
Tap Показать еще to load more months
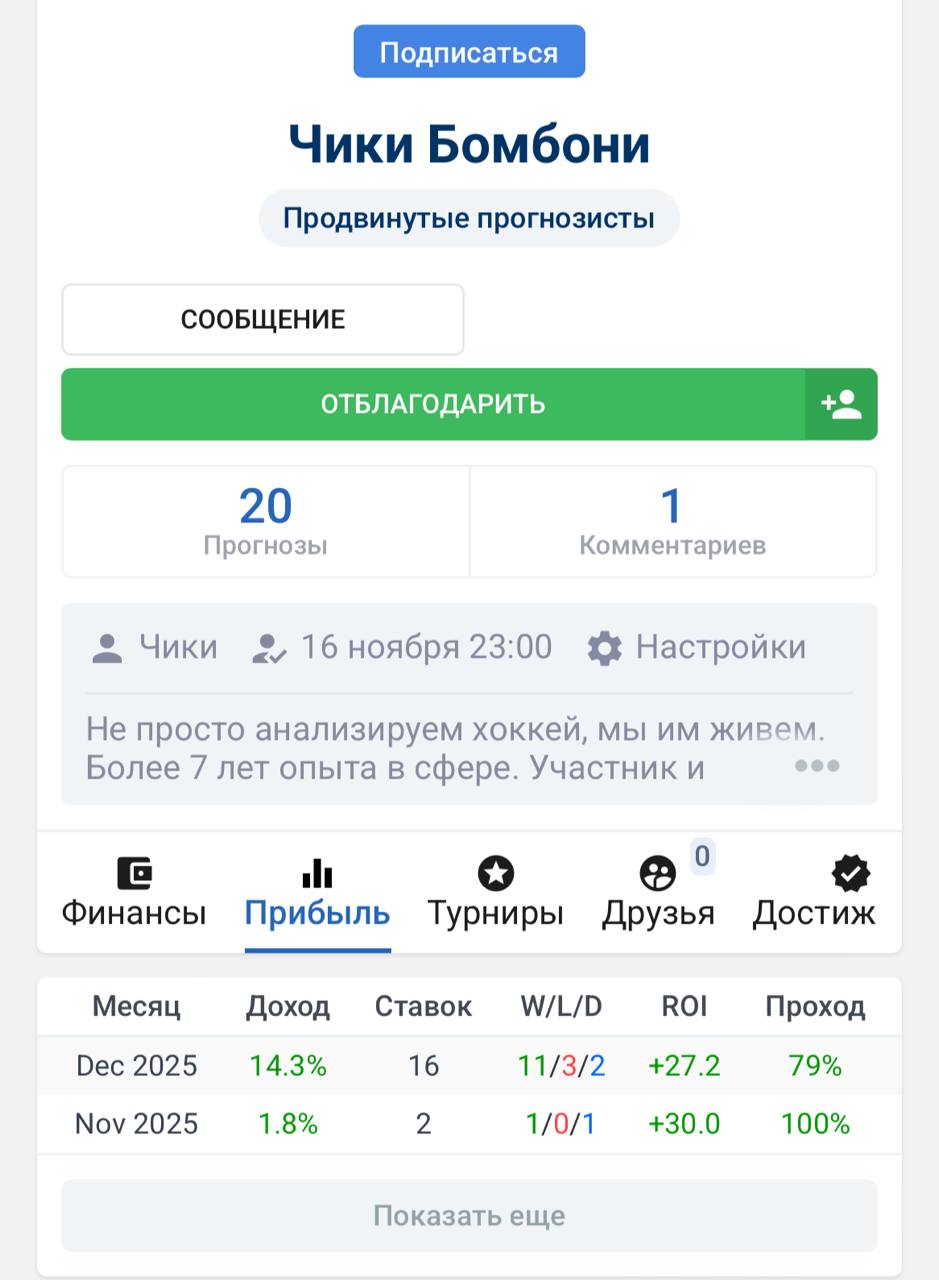[x=469, y=1216]
